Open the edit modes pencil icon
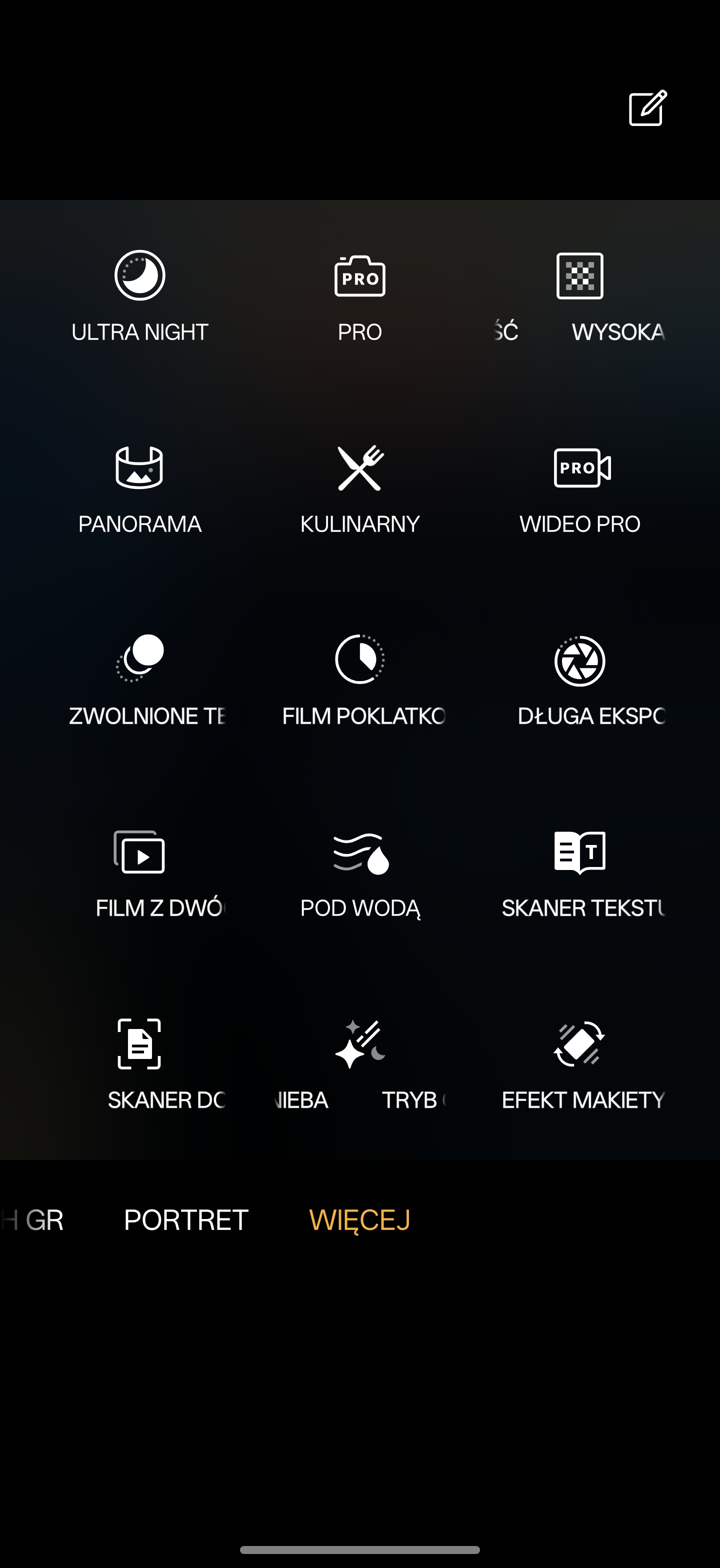The width and height of the screenshot is (720, 1568). click(647, 108)
